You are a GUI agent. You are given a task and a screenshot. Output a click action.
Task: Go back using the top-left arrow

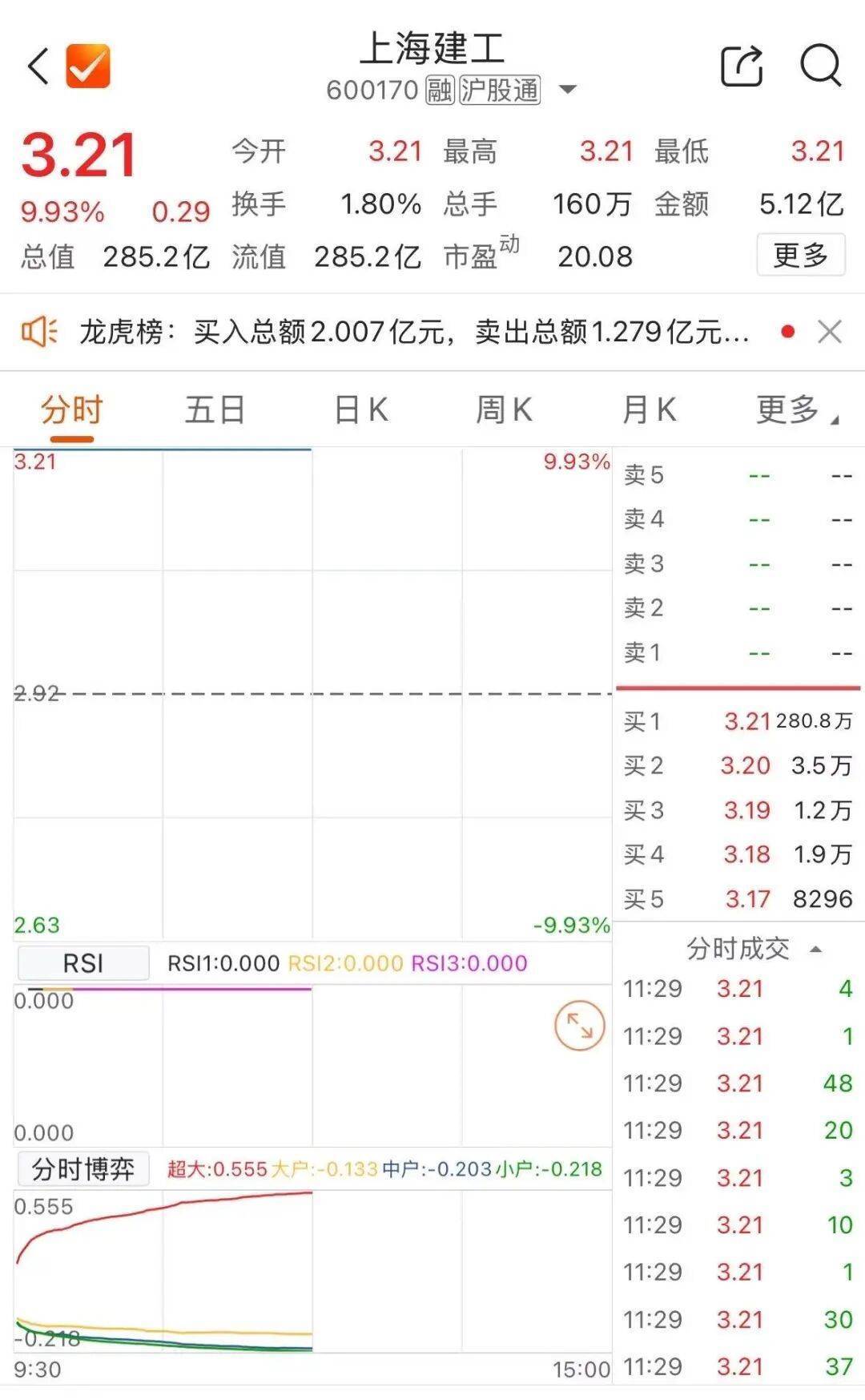(x=38, y=66)
